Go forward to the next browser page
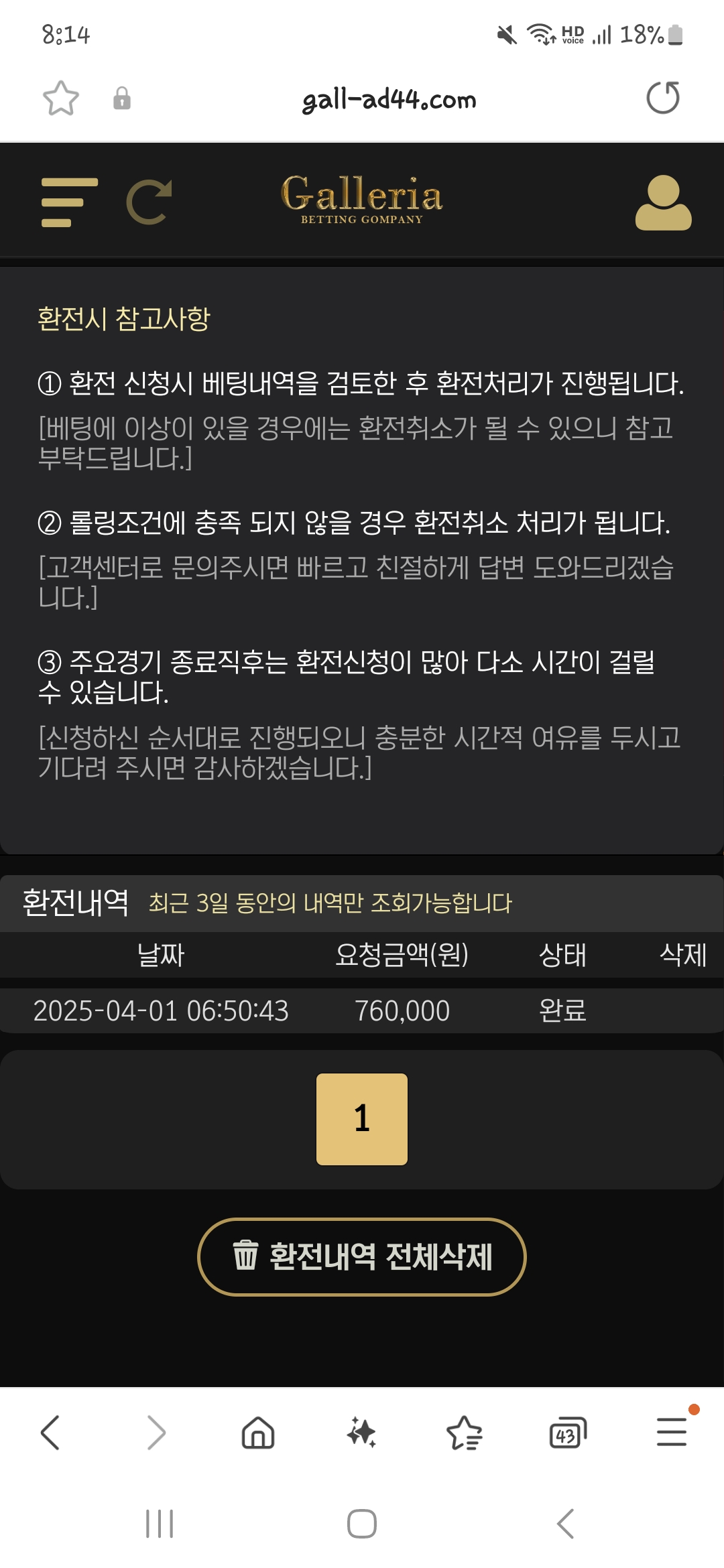 click(155, 1433)
